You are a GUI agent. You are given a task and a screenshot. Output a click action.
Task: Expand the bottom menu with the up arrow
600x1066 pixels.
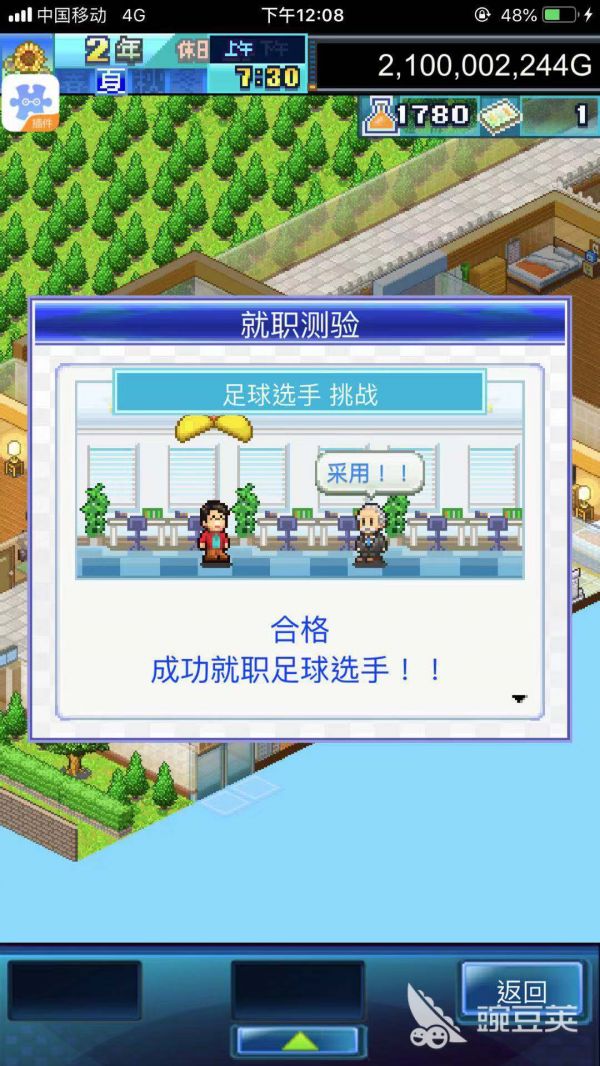click(x=297, y=1041)
